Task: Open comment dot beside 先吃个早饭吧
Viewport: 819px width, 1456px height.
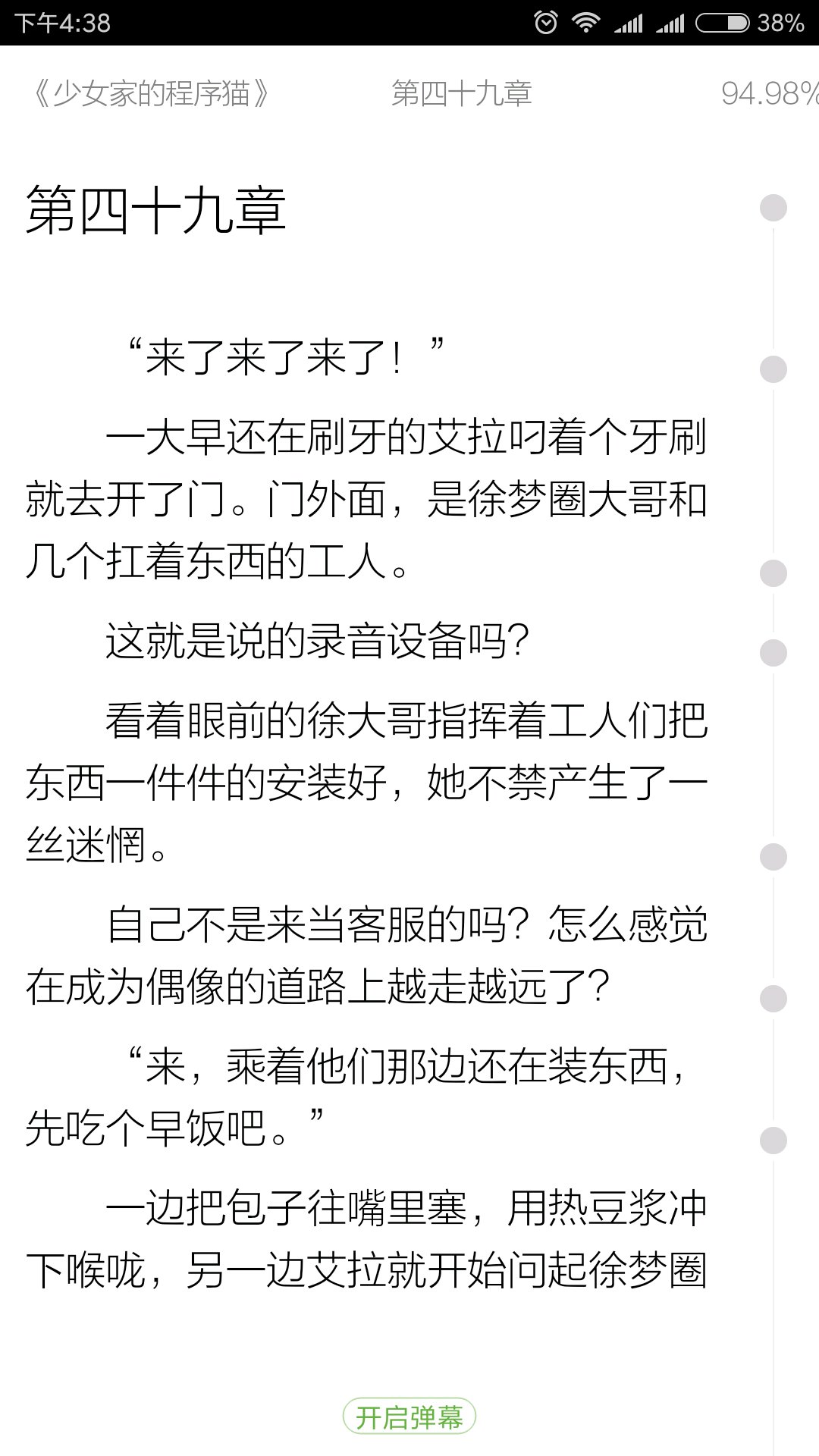Action: pos(773,1141)
